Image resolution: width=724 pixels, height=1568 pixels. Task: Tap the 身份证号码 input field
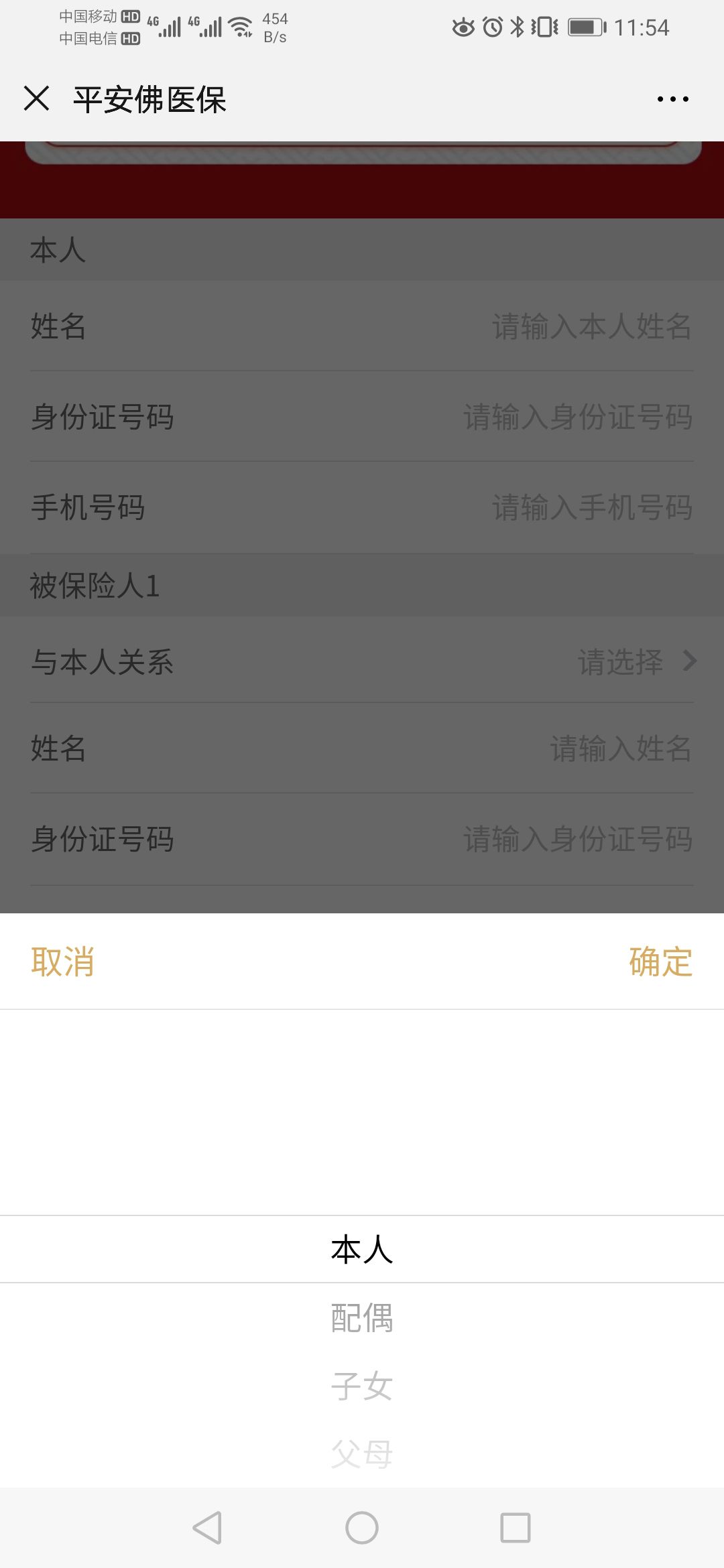click(x=577, y=417)
